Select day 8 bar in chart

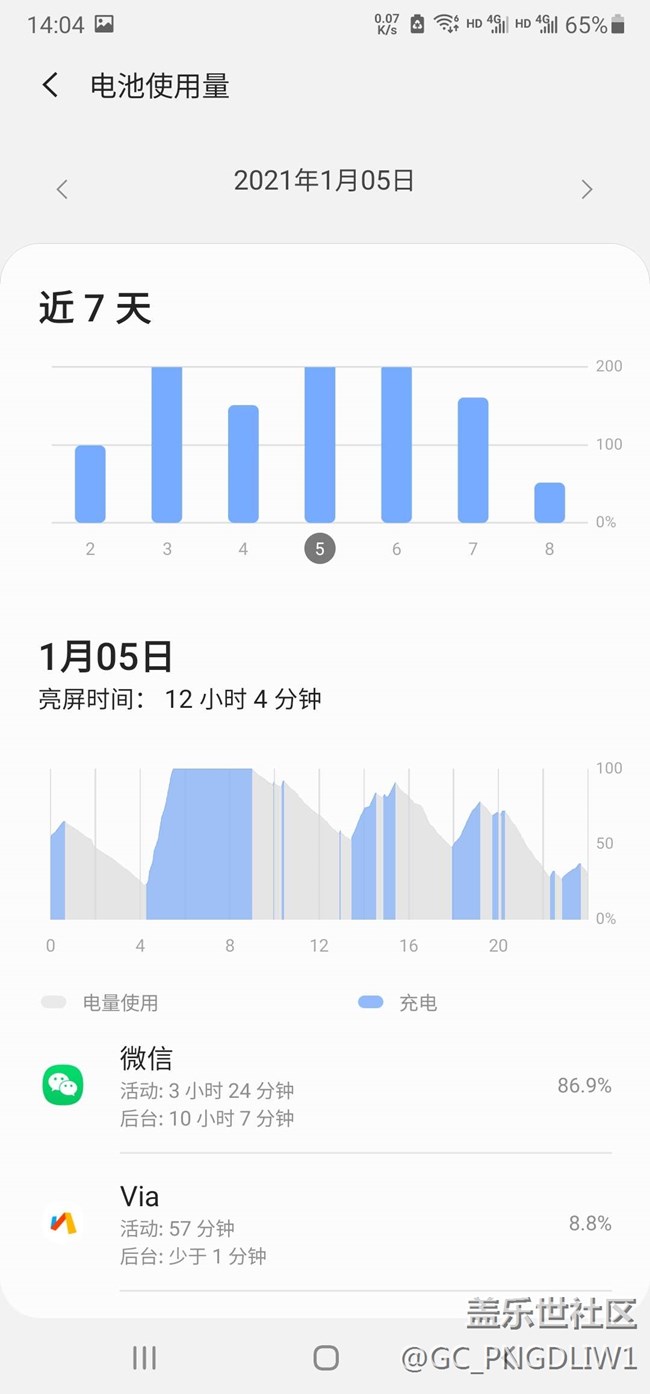click(x=549, y=503)
